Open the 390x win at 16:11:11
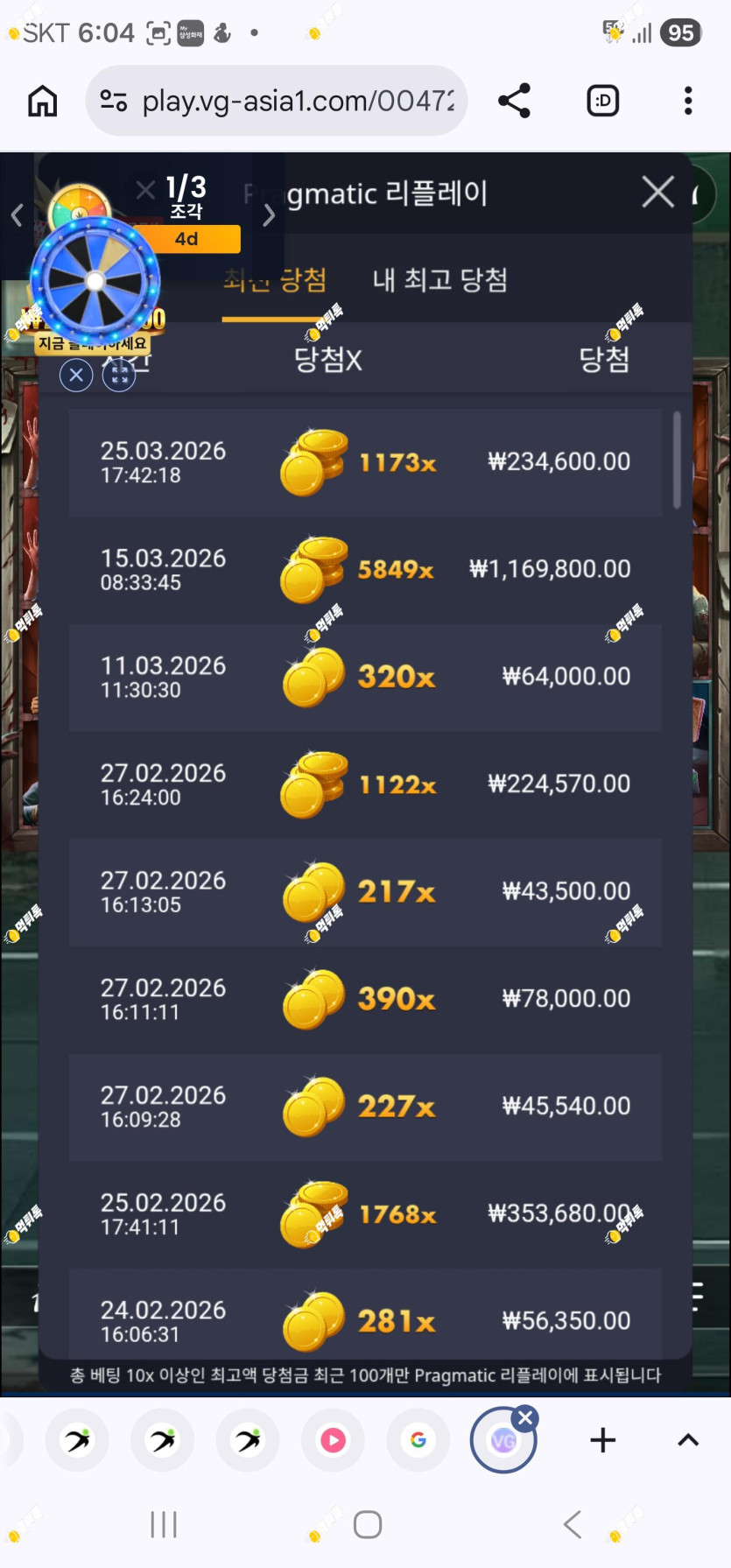Image resolution: width=731 pixels, height=1568 pixels. pos(365,999)
